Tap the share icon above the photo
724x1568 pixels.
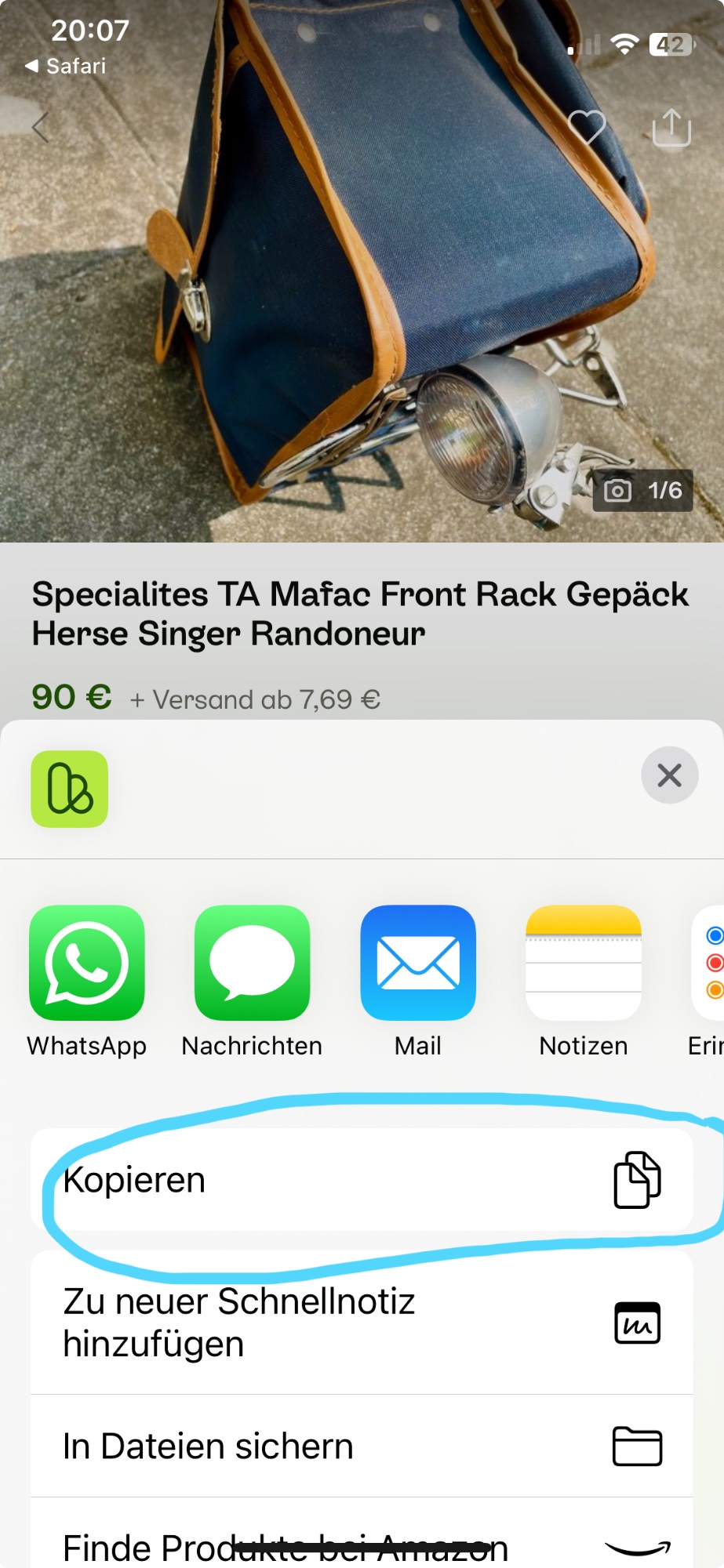coord(671,127)
